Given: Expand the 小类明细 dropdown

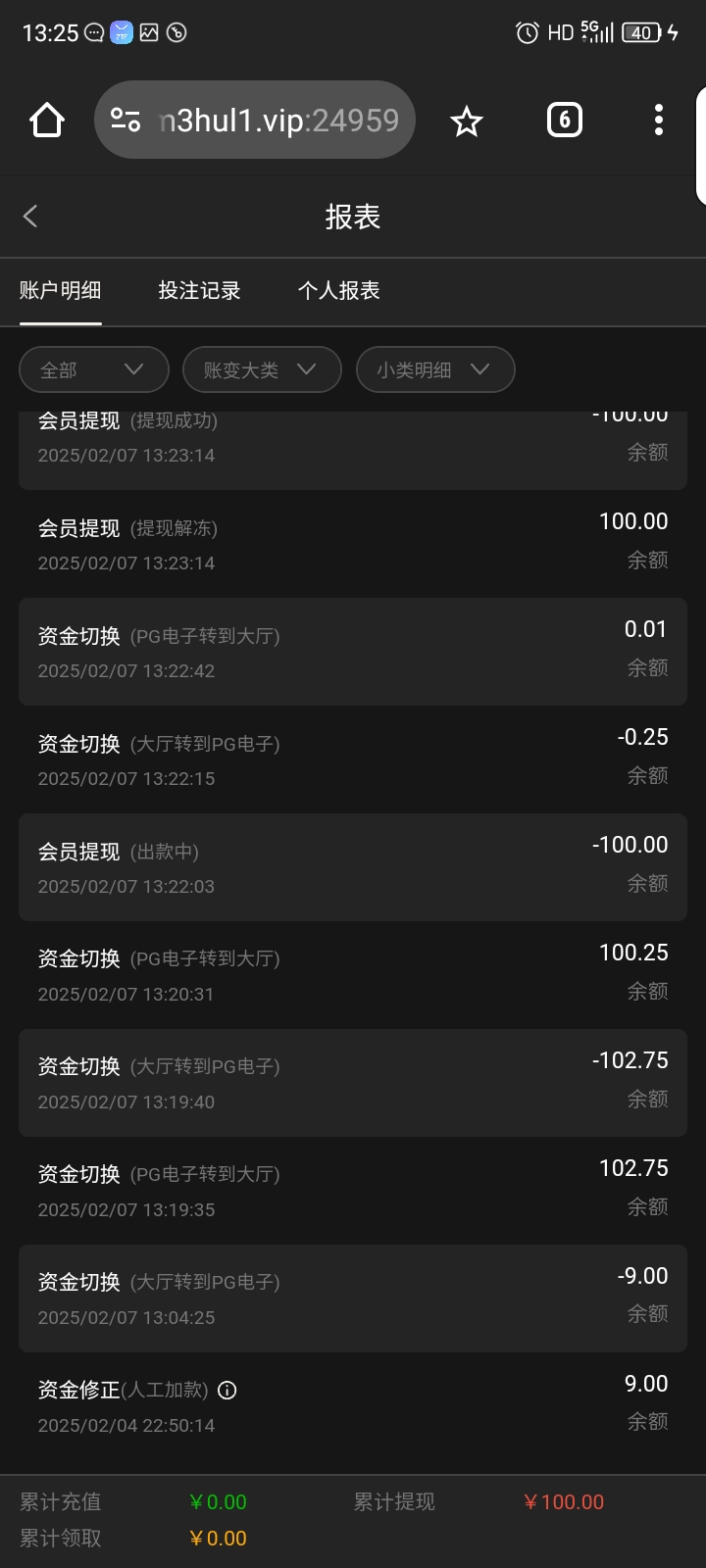Looking at the screenshot, I should (x=434, y=370).
